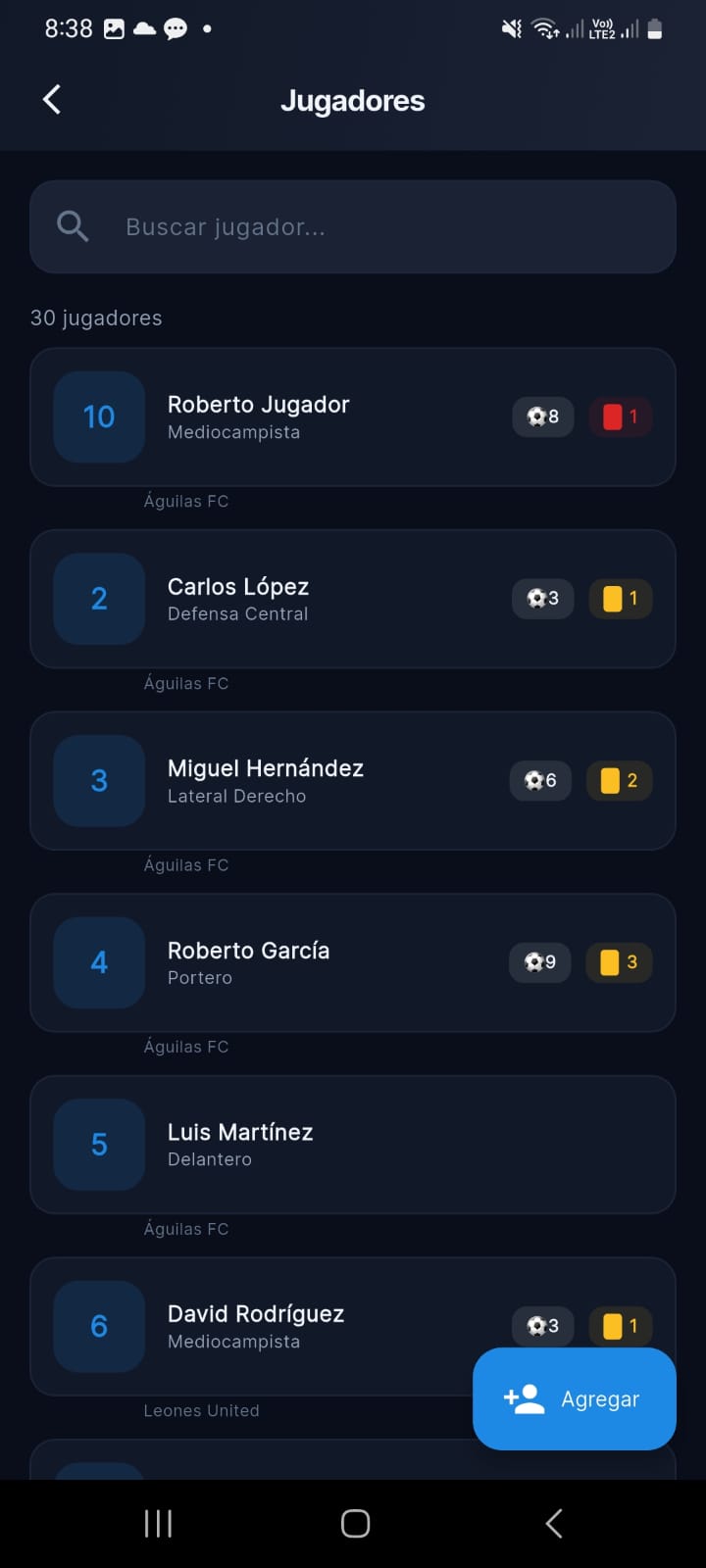This screenshot has width=706, height=1568.
Task: Open Luis Martínez's player card
Action: tap(324, 1145)
